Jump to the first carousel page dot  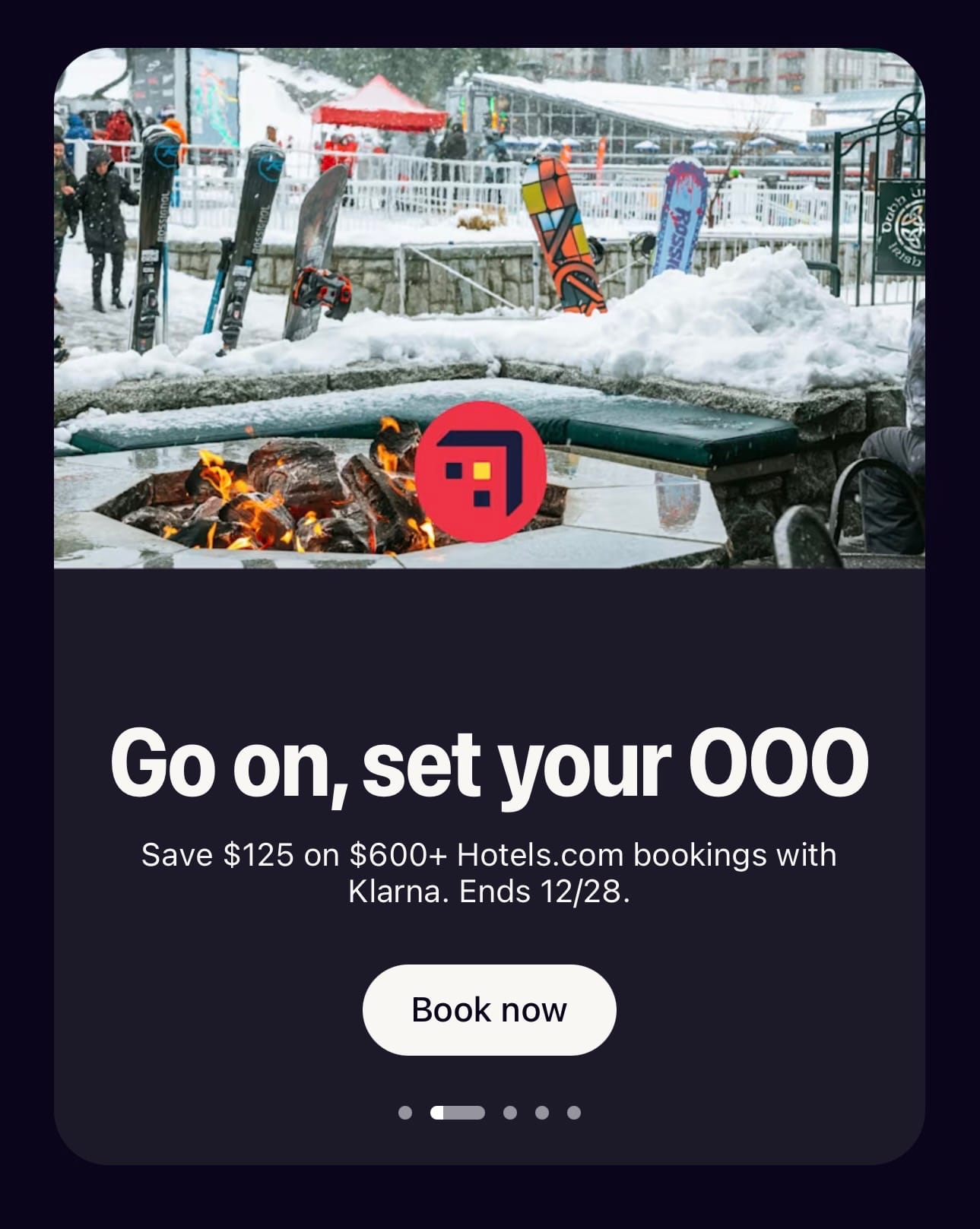[x=405, y=1113]
